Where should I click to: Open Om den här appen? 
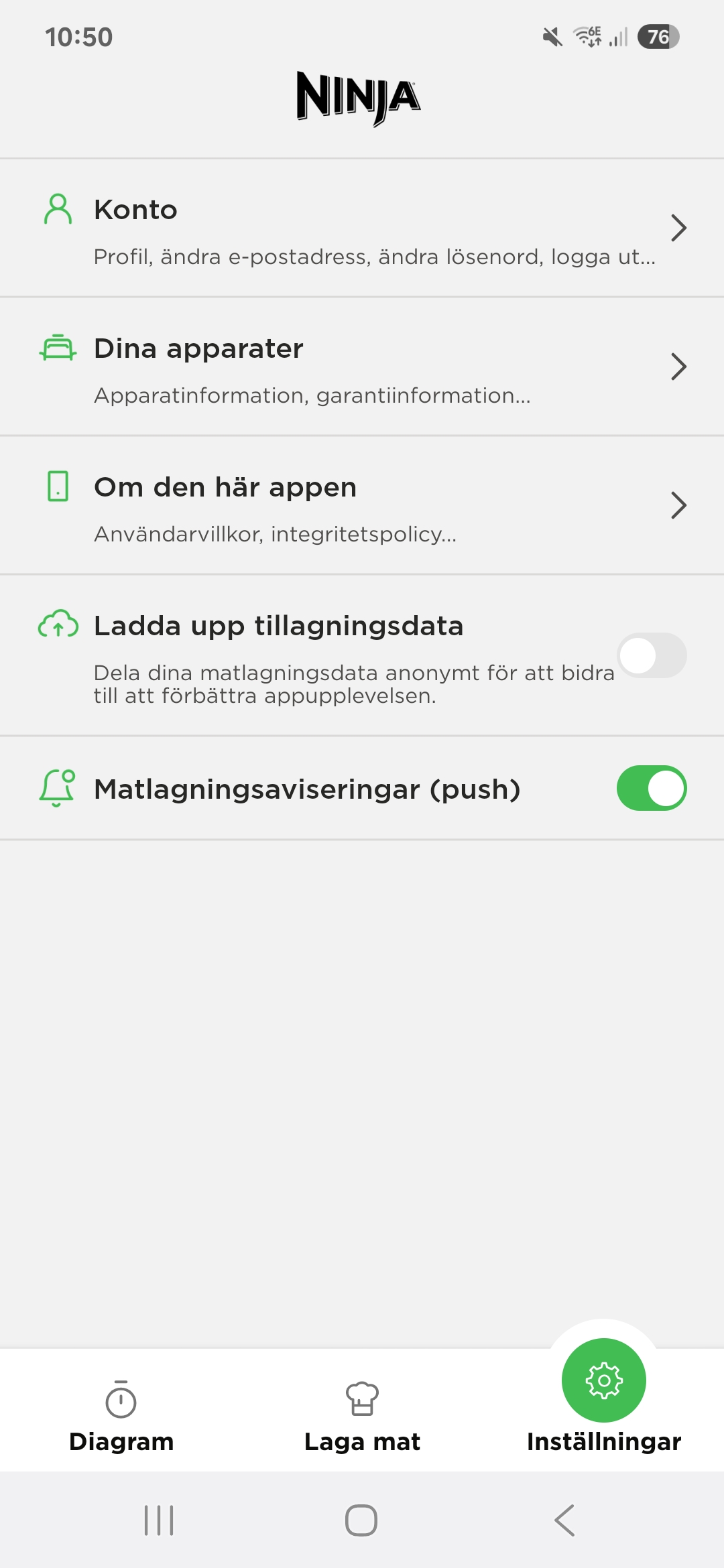tap(362, 506)
